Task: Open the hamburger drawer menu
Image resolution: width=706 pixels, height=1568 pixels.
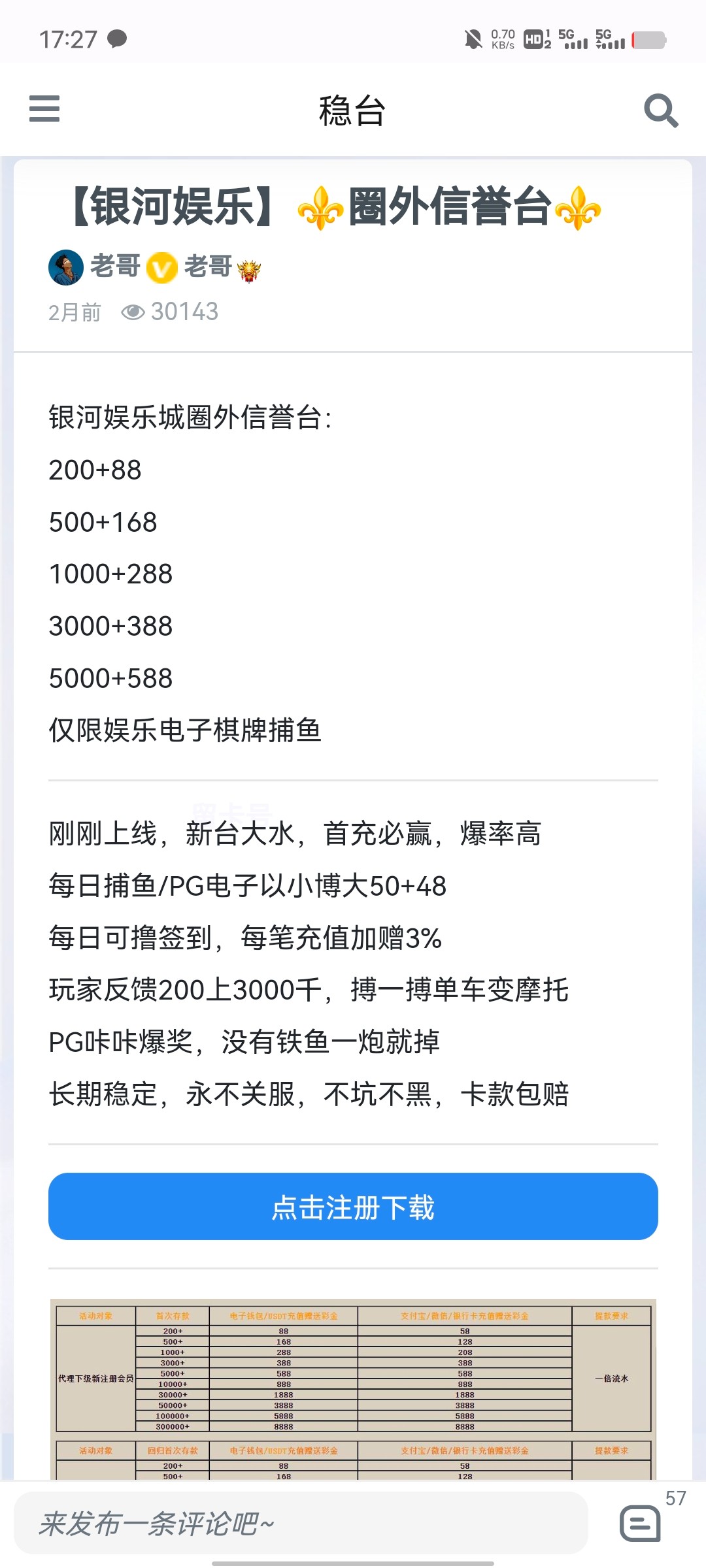Action: coord(44,108)
